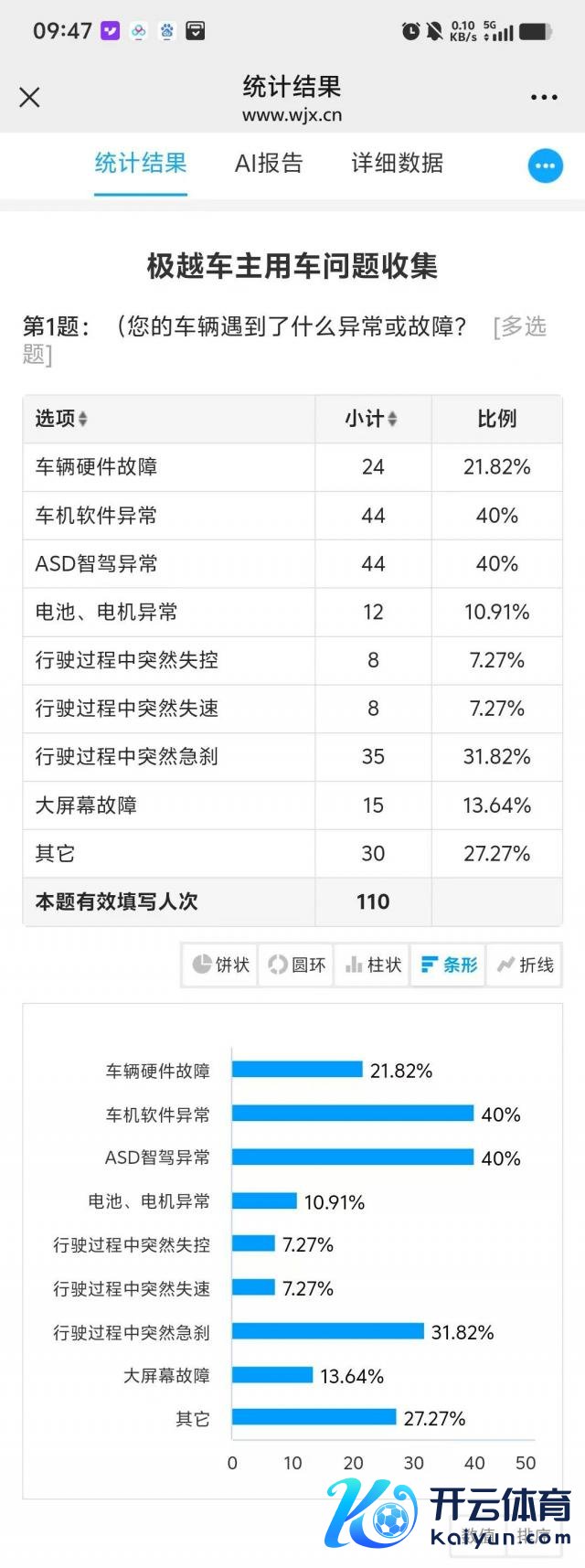Select the 统计结果 tab

click(x=141, y=164)
